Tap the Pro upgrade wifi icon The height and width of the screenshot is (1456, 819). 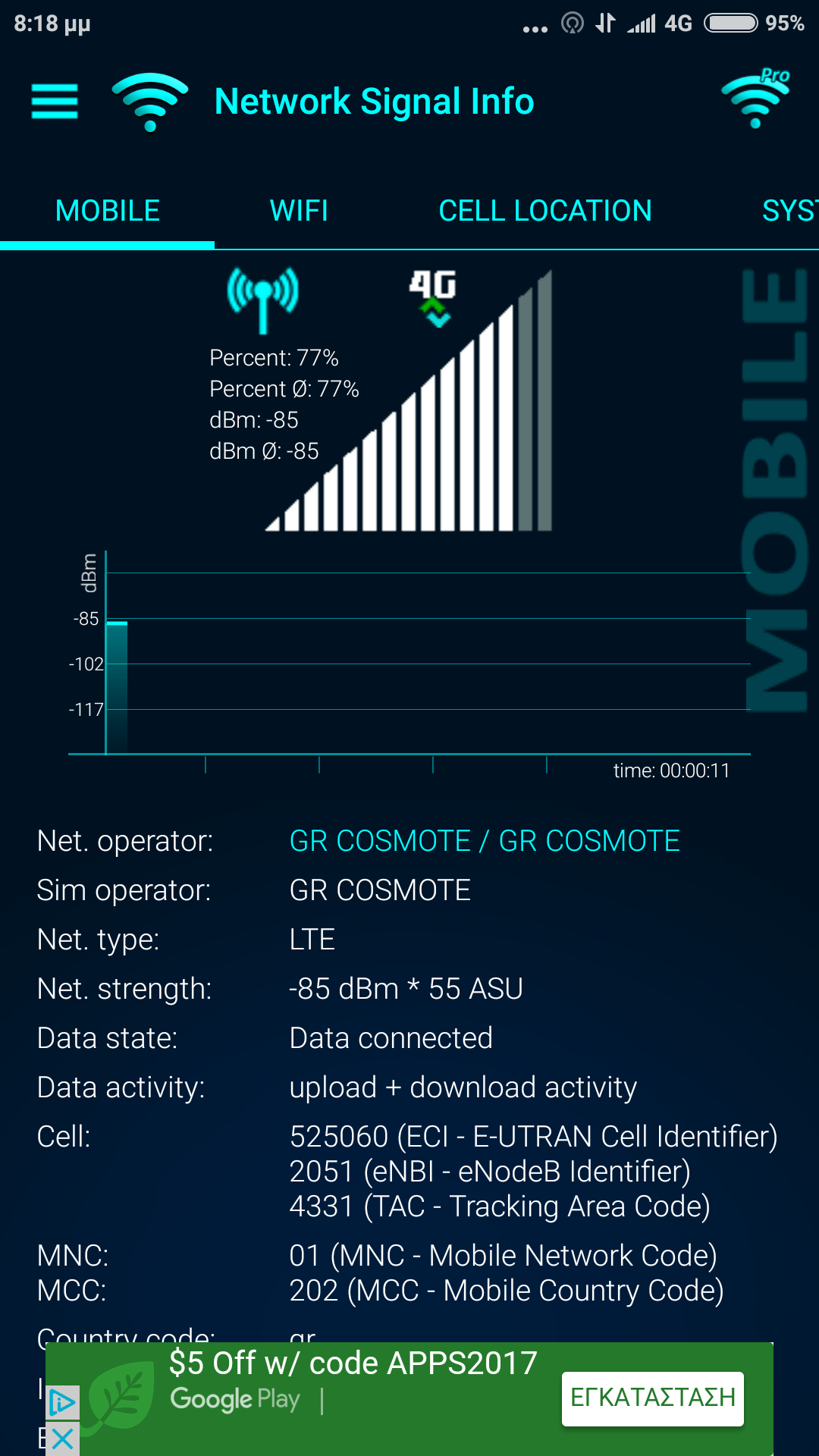(x=755, y=99)
